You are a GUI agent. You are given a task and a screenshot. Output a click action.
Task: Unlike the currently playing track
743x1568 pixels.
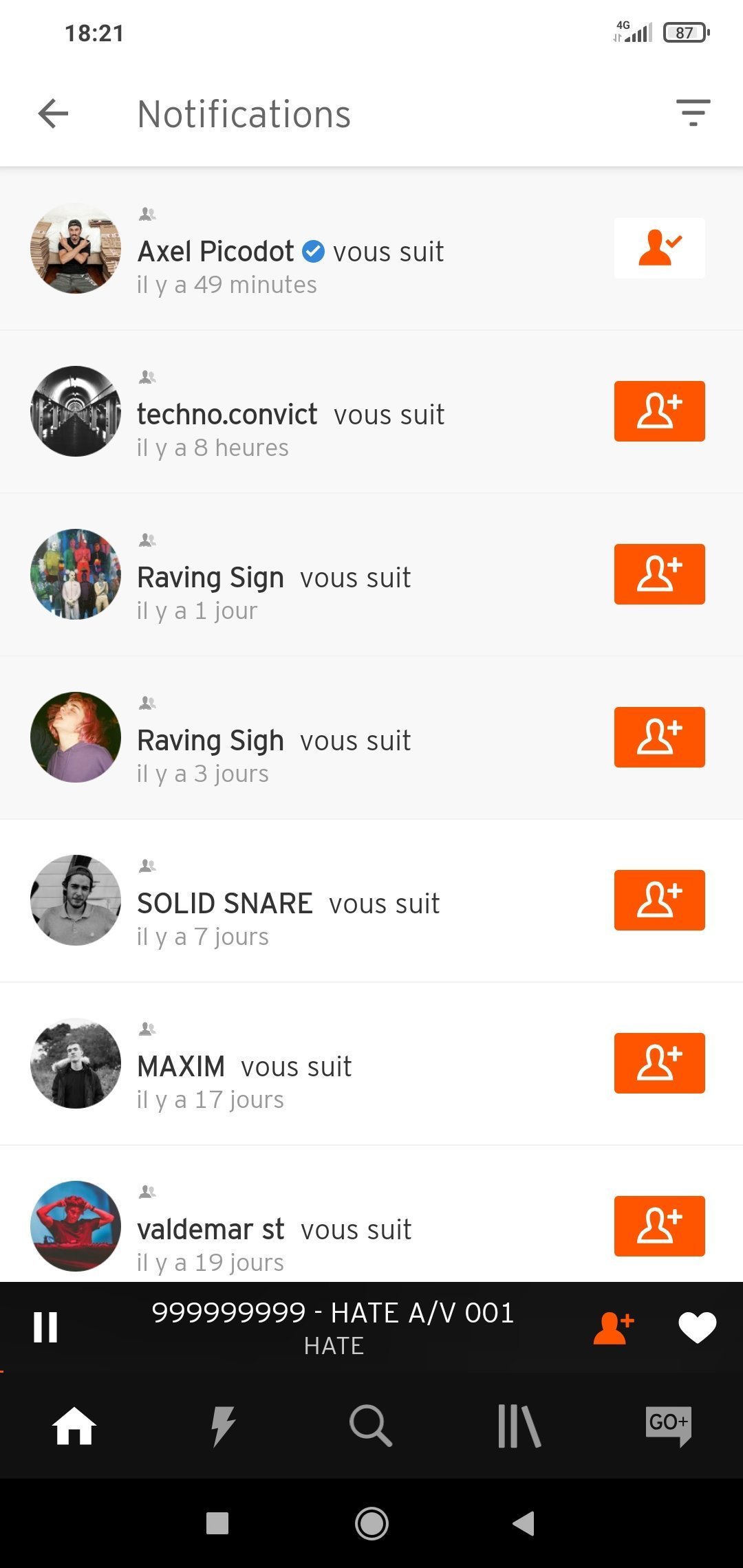[697, 1327]
